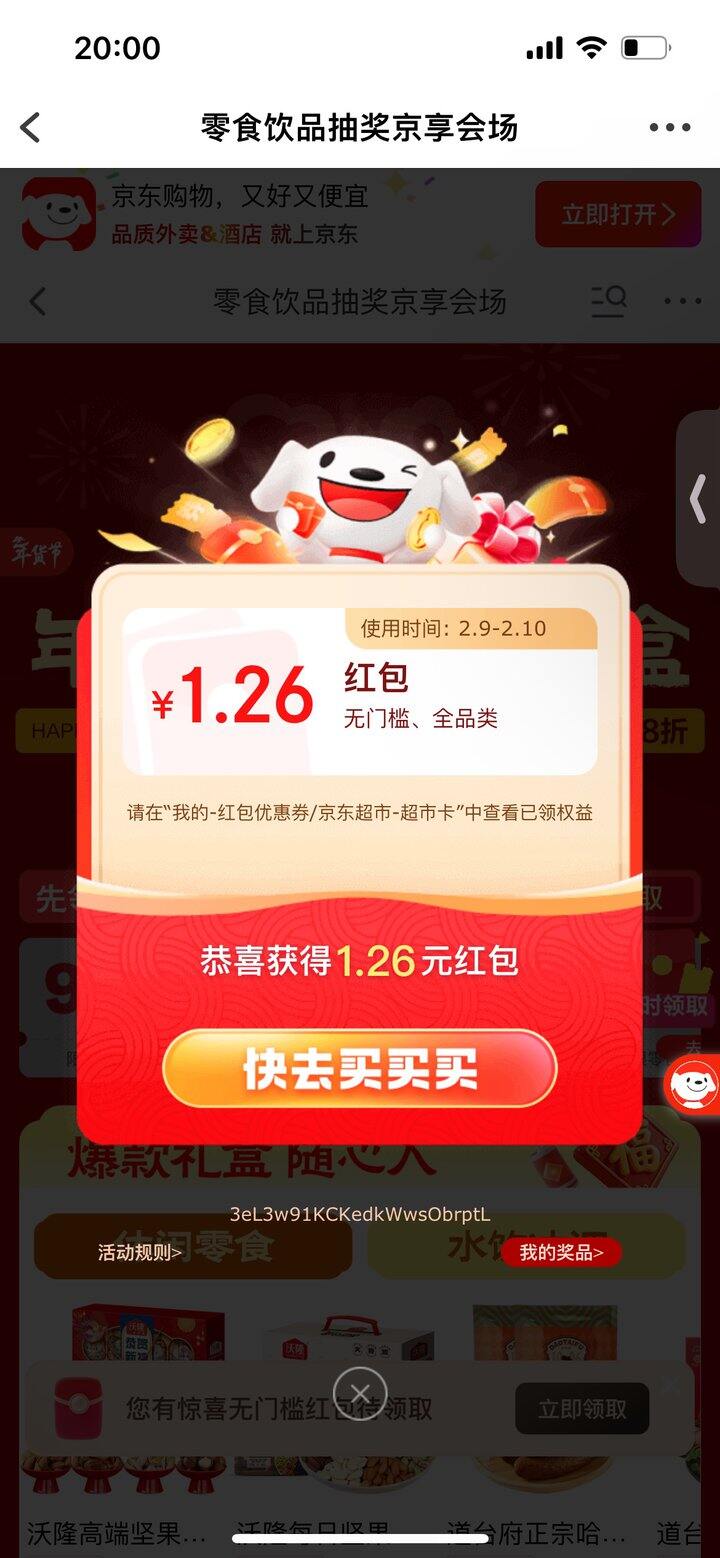Open the top bar three-dot menu

tap(669, 128)
